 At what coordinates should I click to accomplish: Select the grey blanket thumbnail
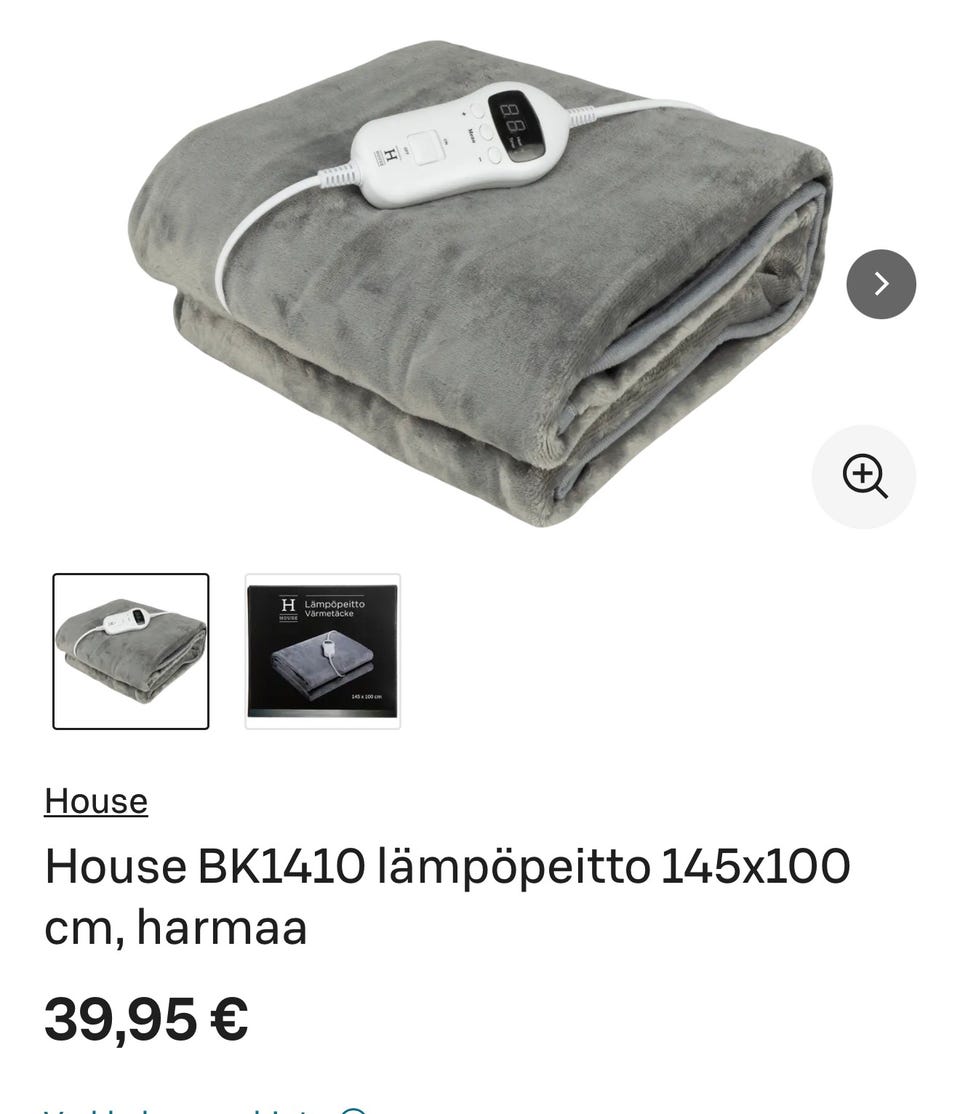pos(131,651)
